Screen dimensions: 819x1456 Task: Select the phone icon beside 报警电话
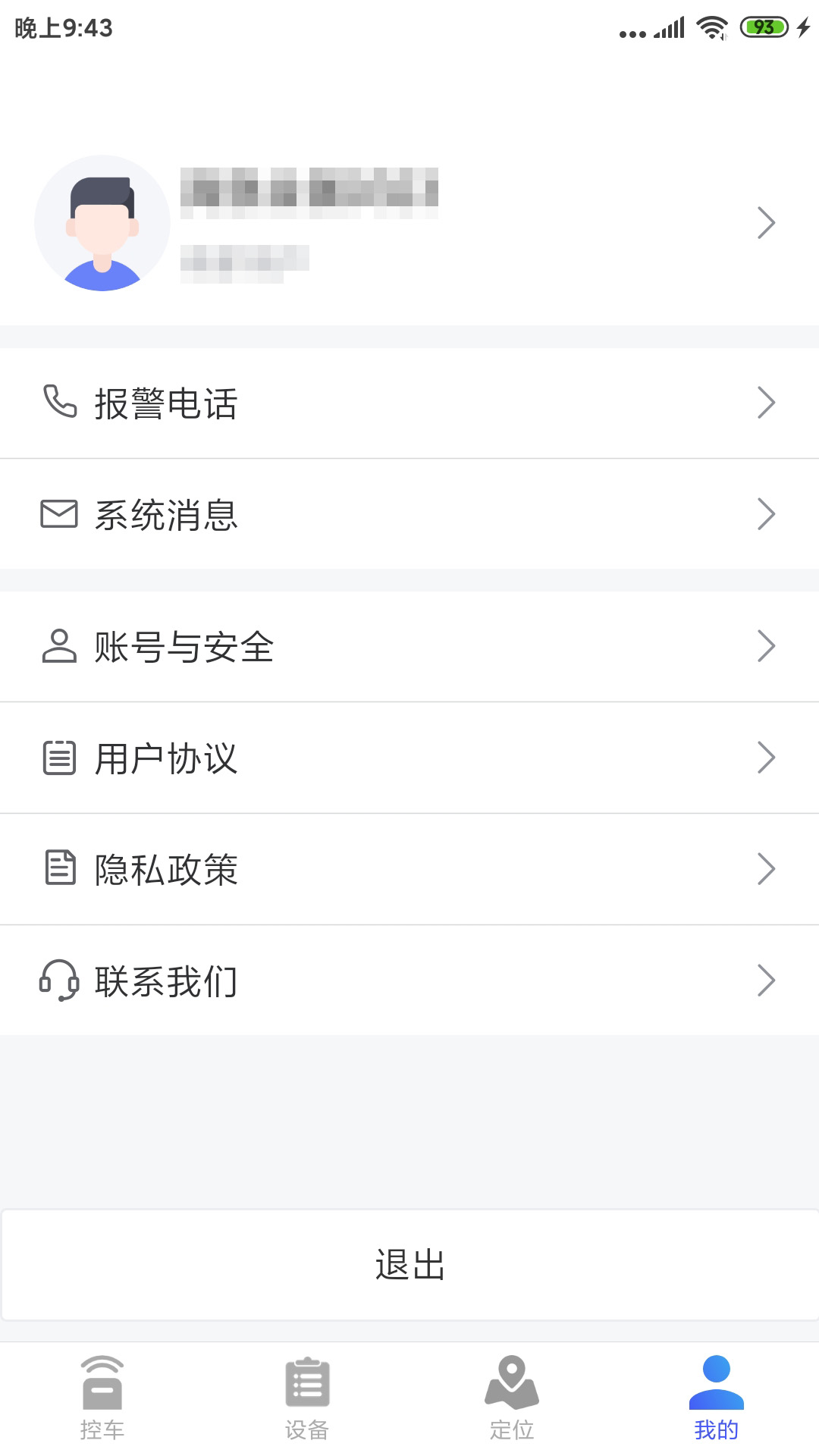click(x=58, y=403)
